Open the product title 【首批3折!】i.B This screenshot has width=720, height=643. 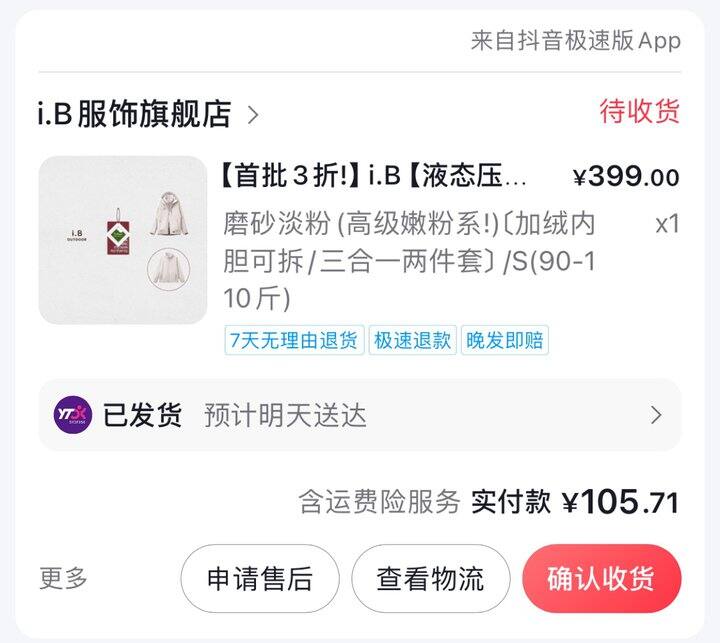coord(373,177)
